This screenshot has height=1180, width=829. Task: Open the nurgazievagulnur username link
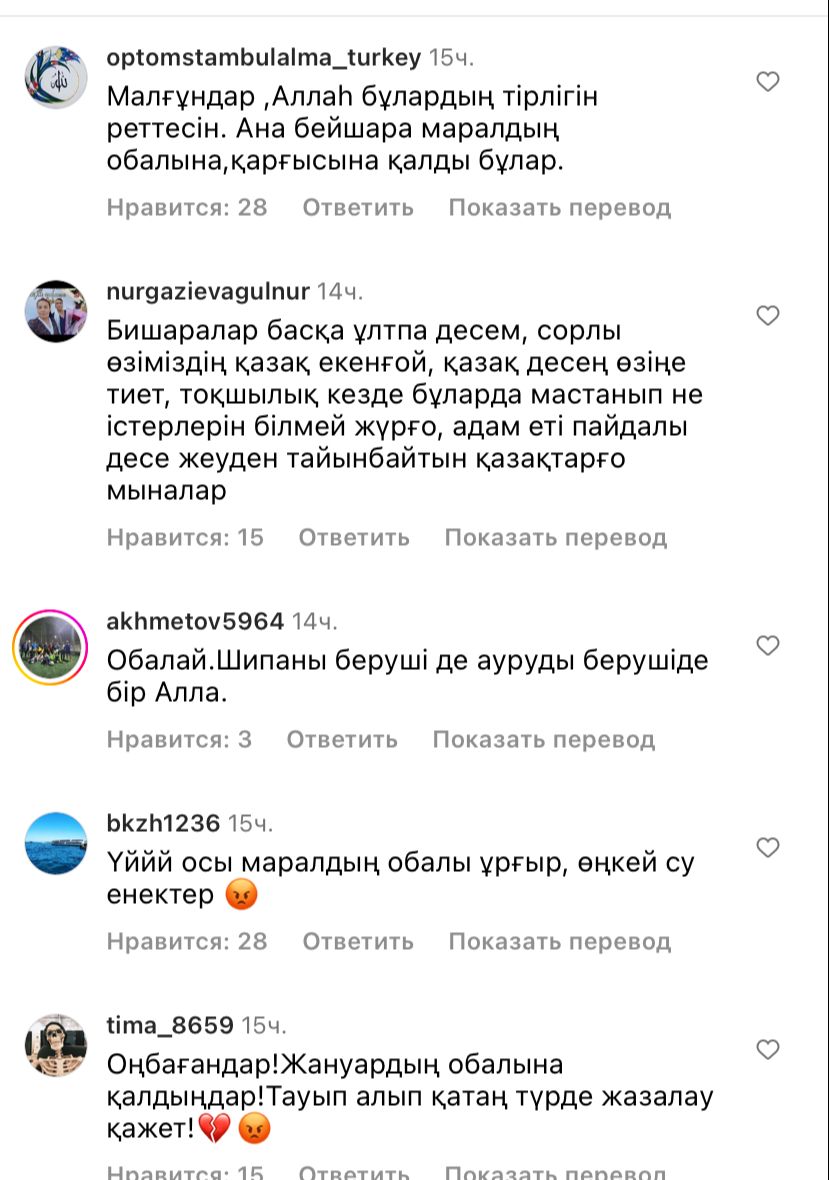[208, 292]
